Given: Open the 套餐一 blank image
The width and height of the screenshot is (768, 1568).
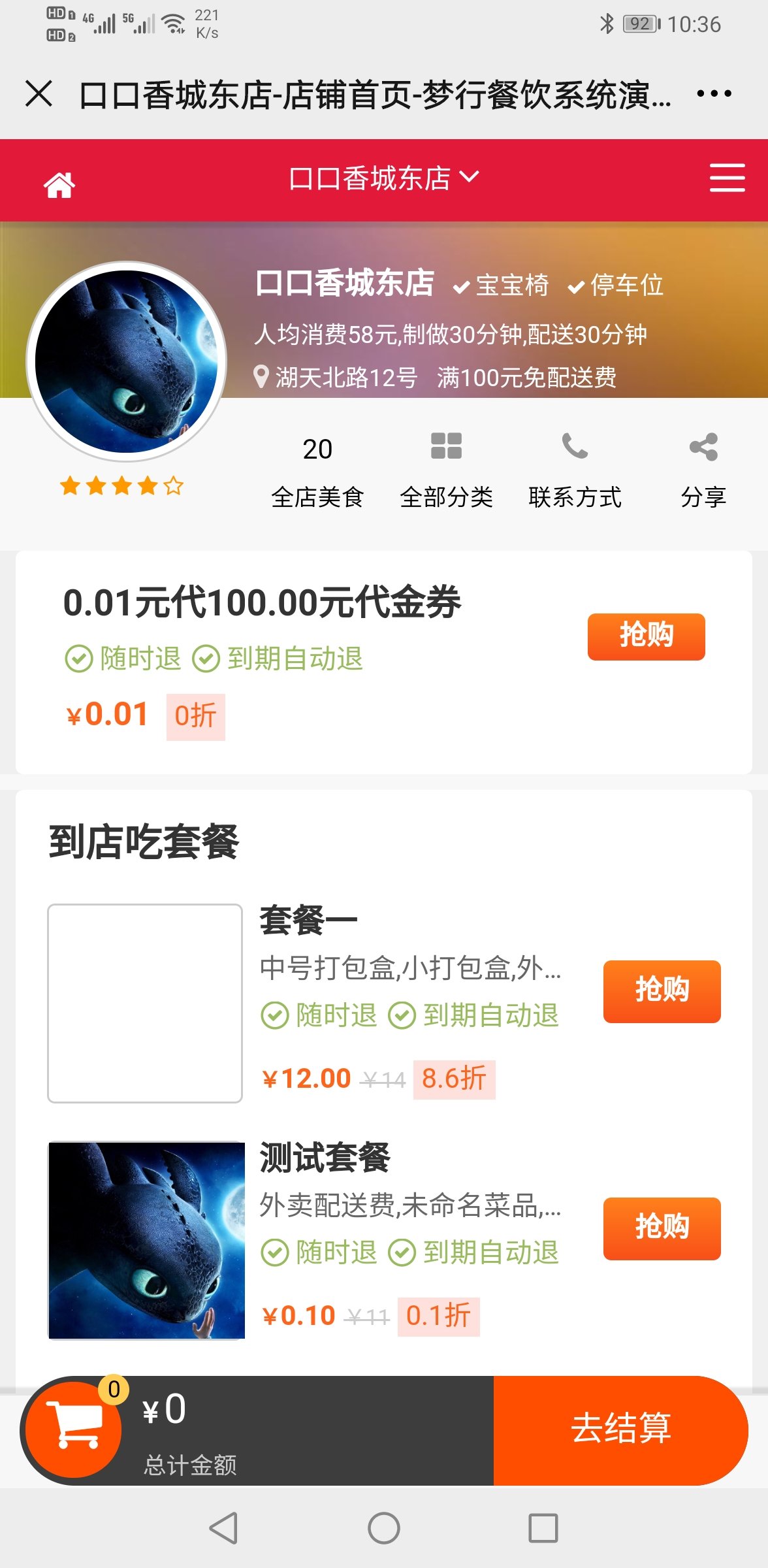Looking at the screenshot, I should click(145, 1003).
